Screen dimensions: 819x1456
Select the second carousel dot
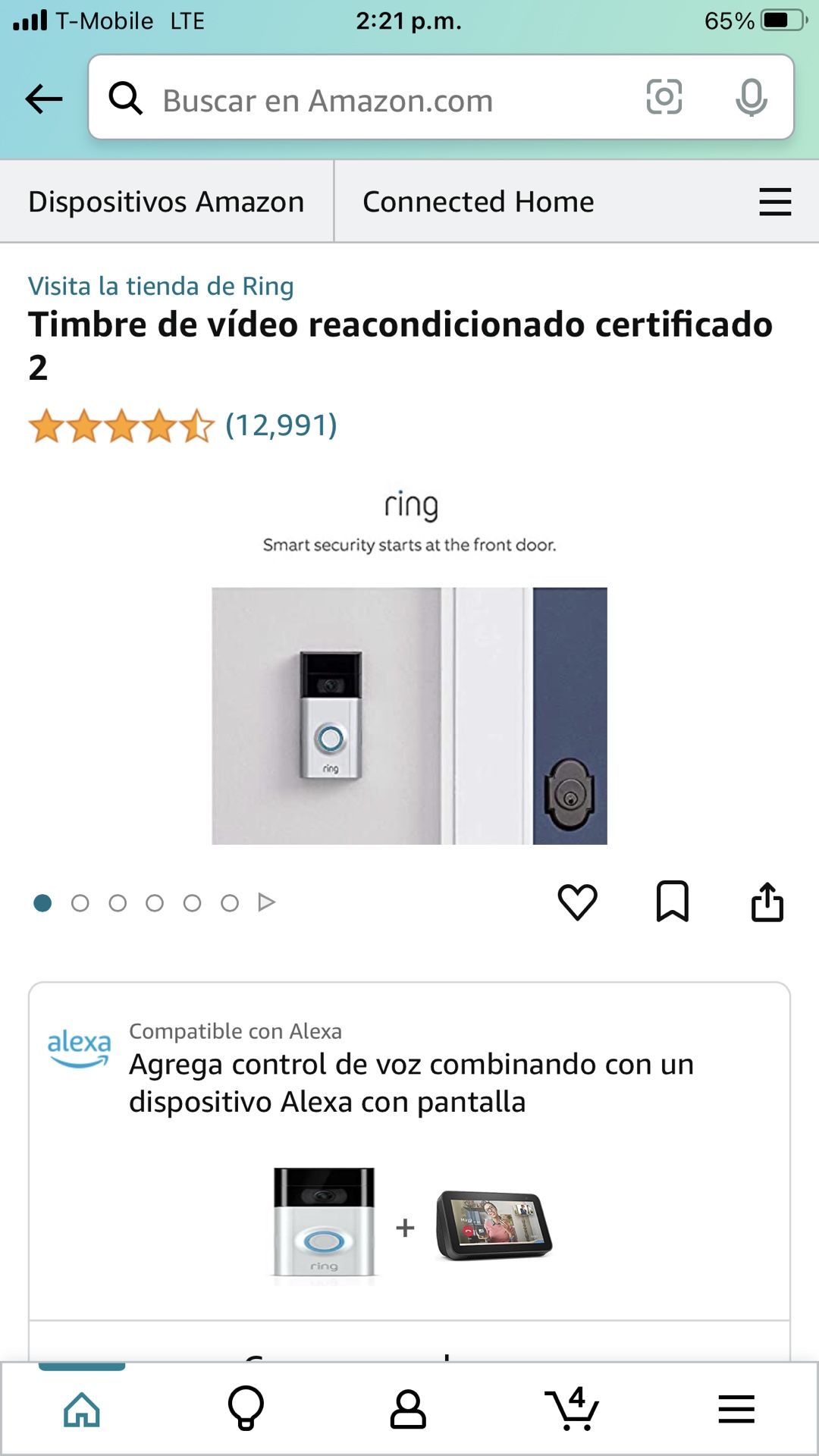(81, 903)
